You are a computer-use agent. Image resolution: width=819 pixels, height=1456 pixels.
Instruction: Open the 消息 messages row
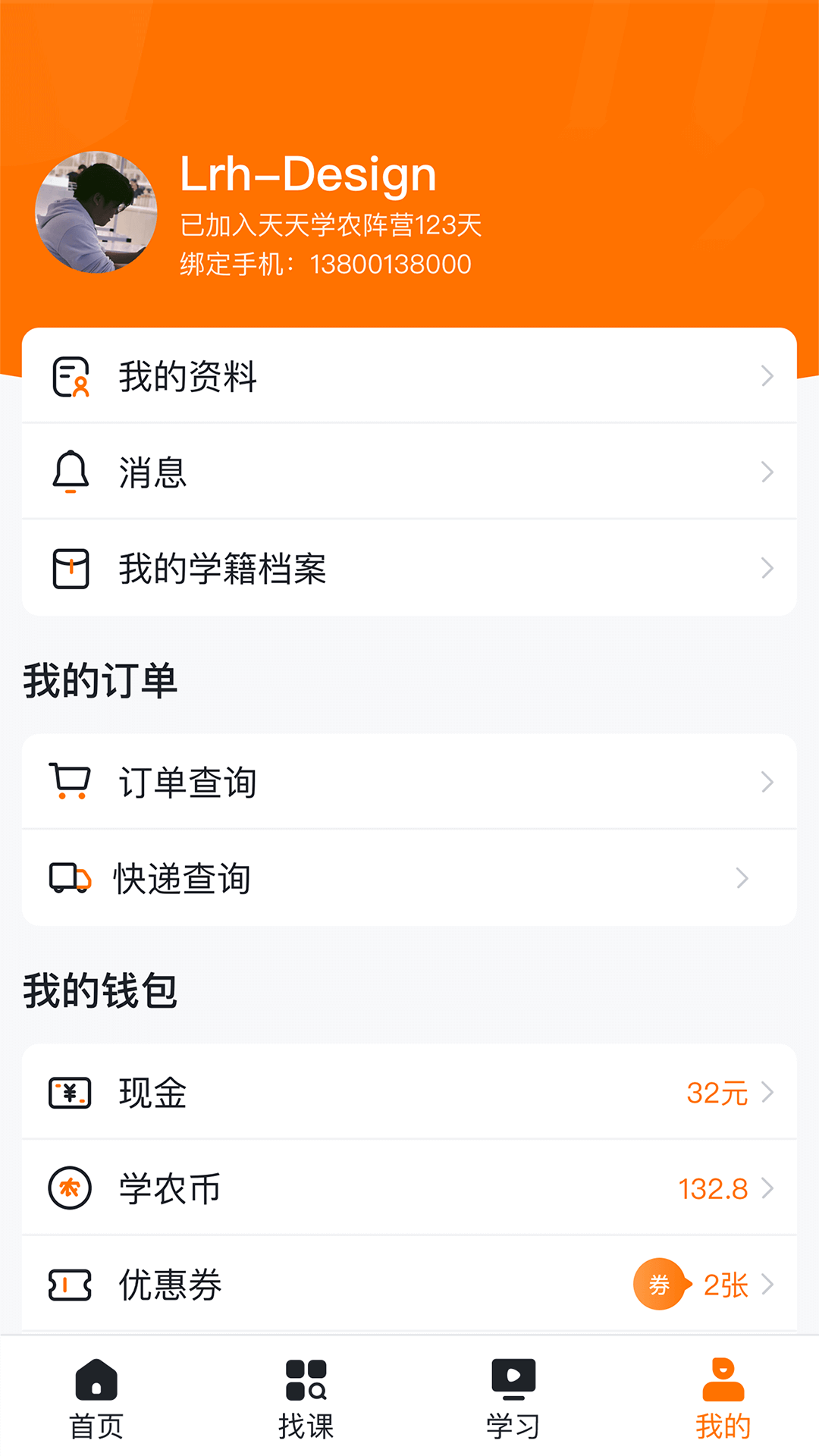409,472
